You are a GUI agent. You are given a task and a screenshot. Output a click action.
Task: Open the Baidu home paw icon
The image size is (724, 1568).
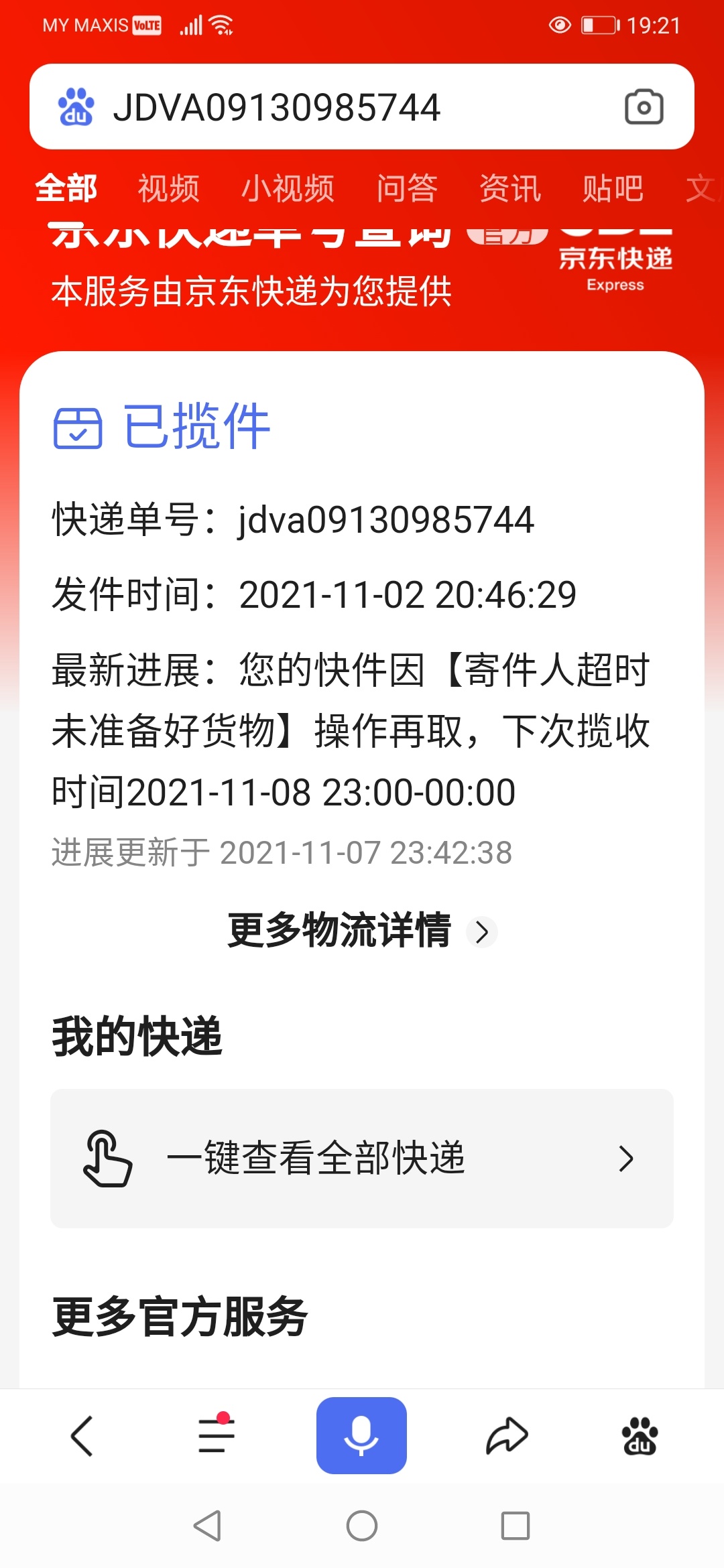click(640, 1436)
